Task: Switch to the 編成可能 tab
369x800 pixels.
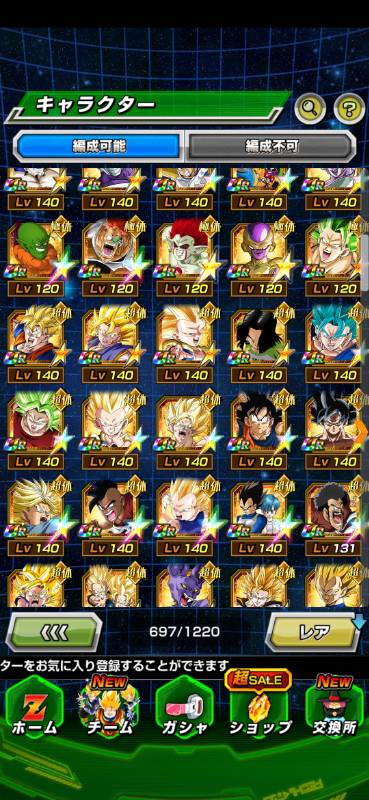Action: coord(99,146)
